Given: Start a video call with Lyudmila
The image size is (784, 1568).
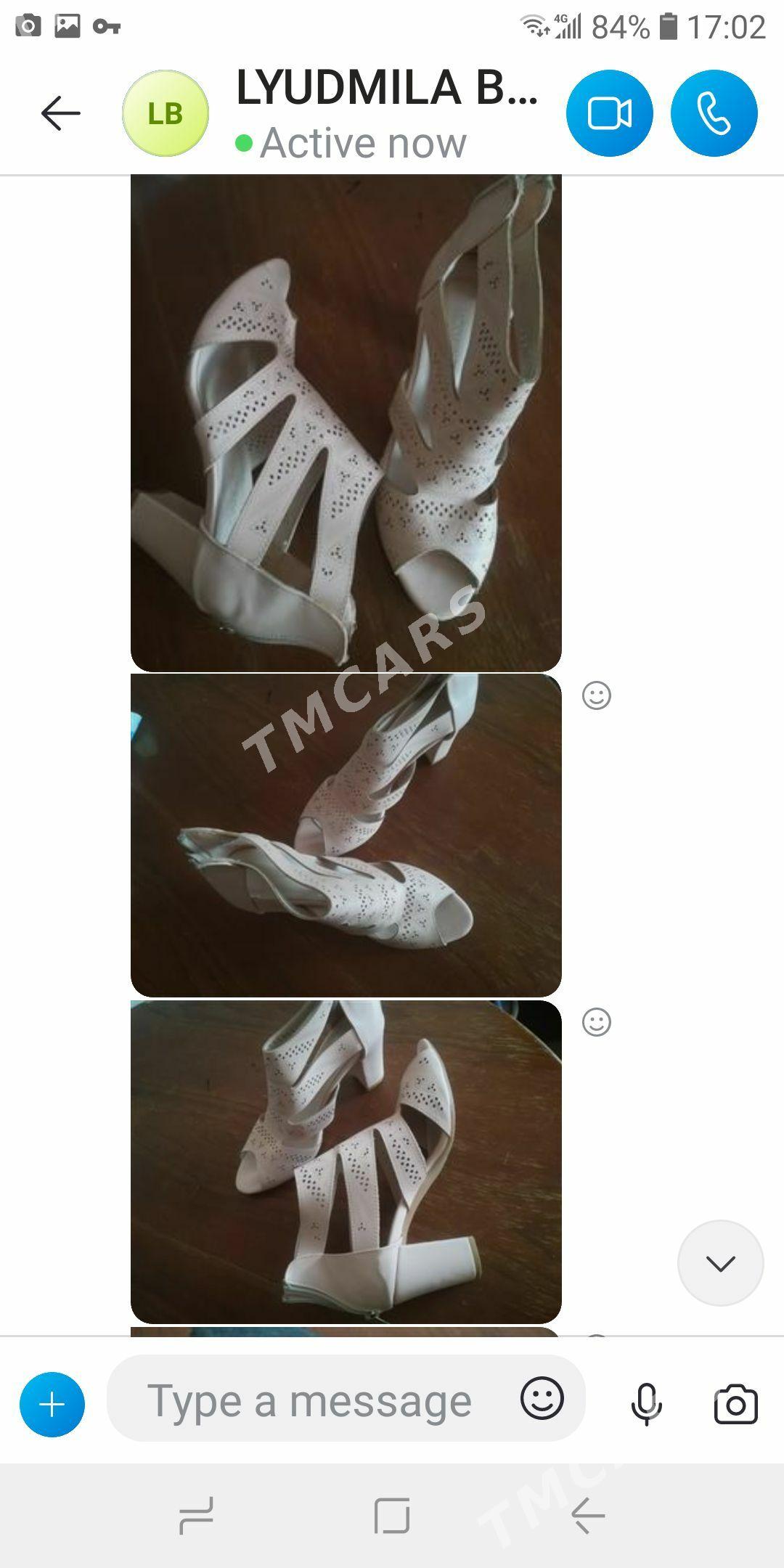Looking at the screenshot, I should [609, 113].
